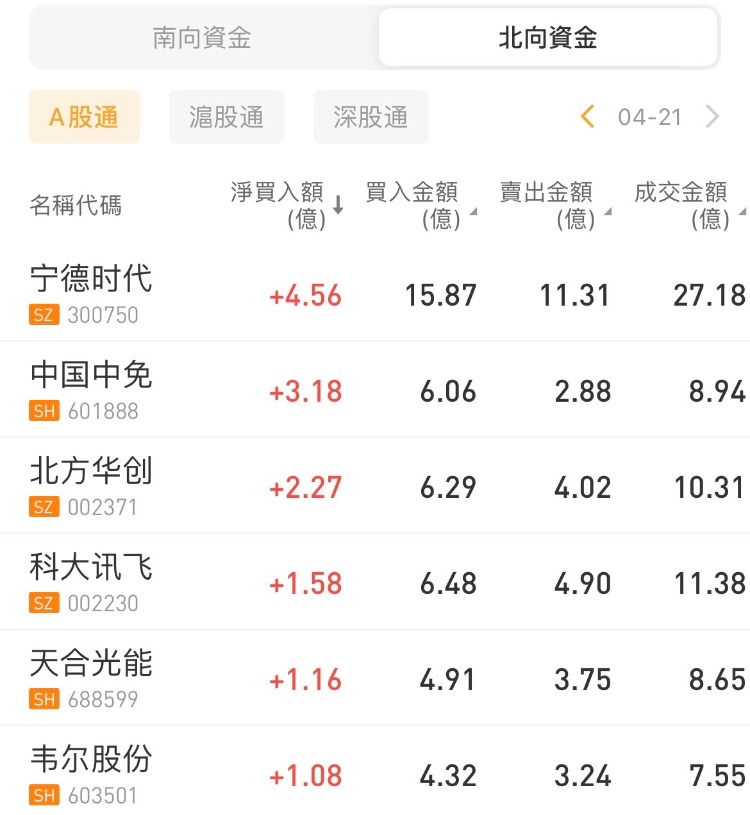Switch to the 南向資金 tab

click(x=202, y=39)
